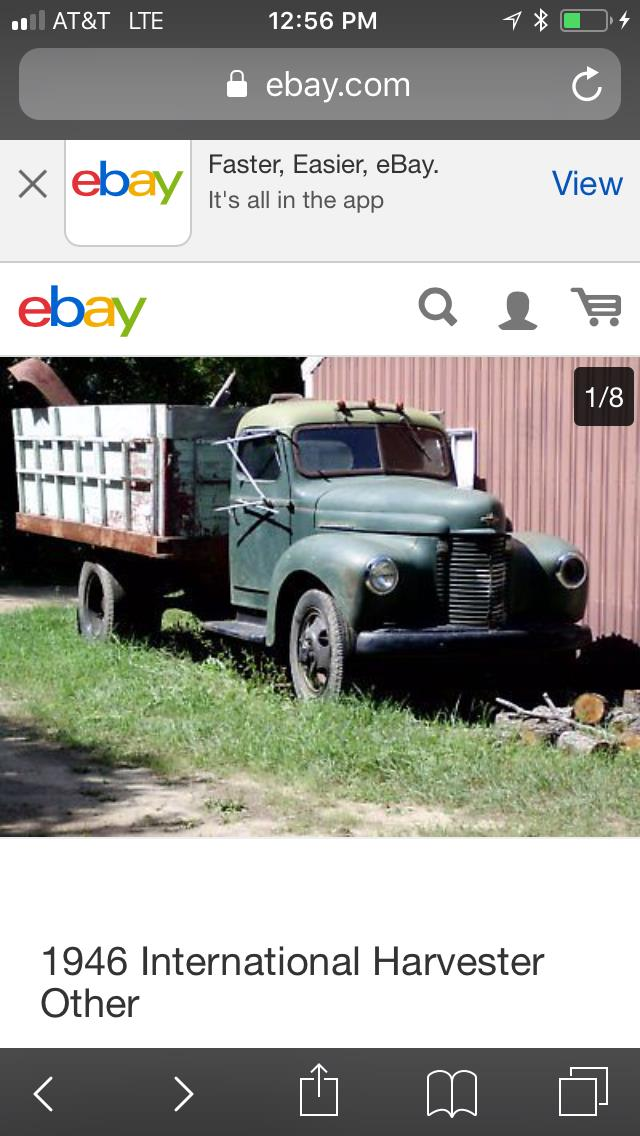Go forward in browser history
The width and height of the screenshot is (640, 1136).
tap(183, 1093)
